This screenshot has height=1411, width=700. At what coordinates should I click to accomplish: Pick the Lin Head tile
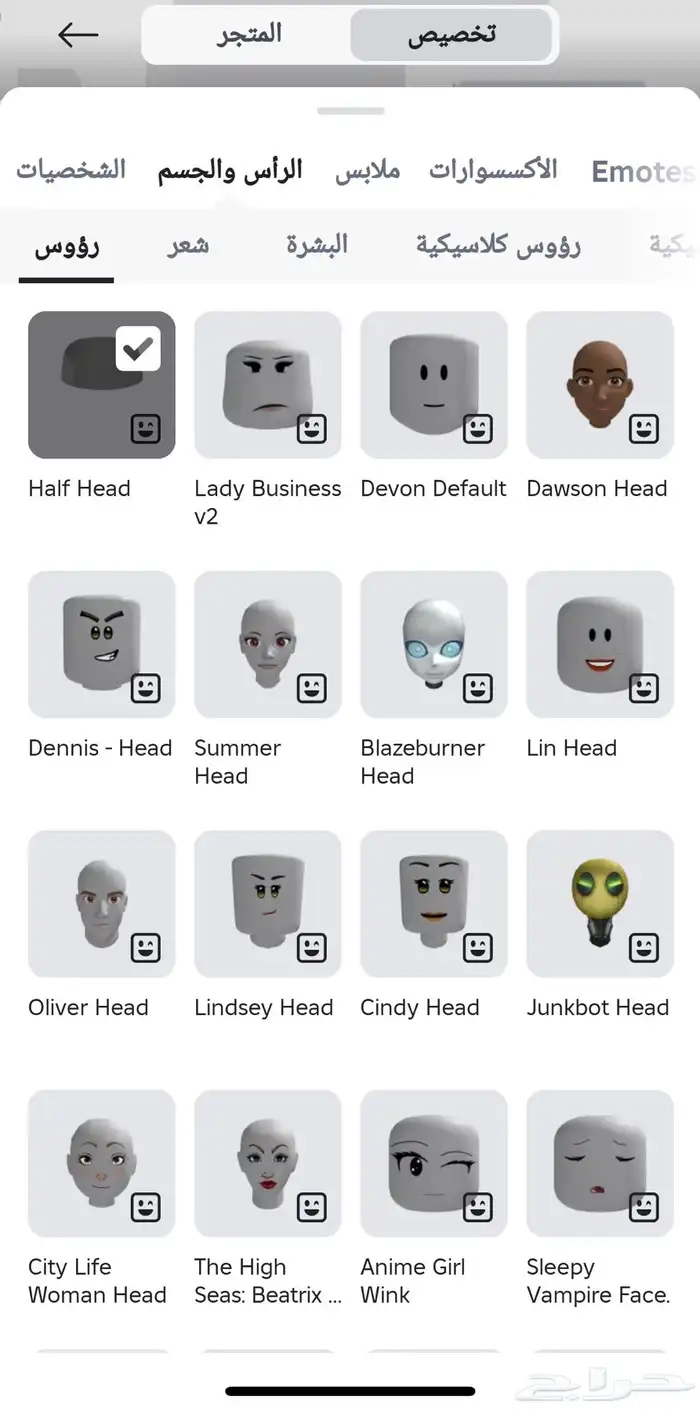pos(600,644)
